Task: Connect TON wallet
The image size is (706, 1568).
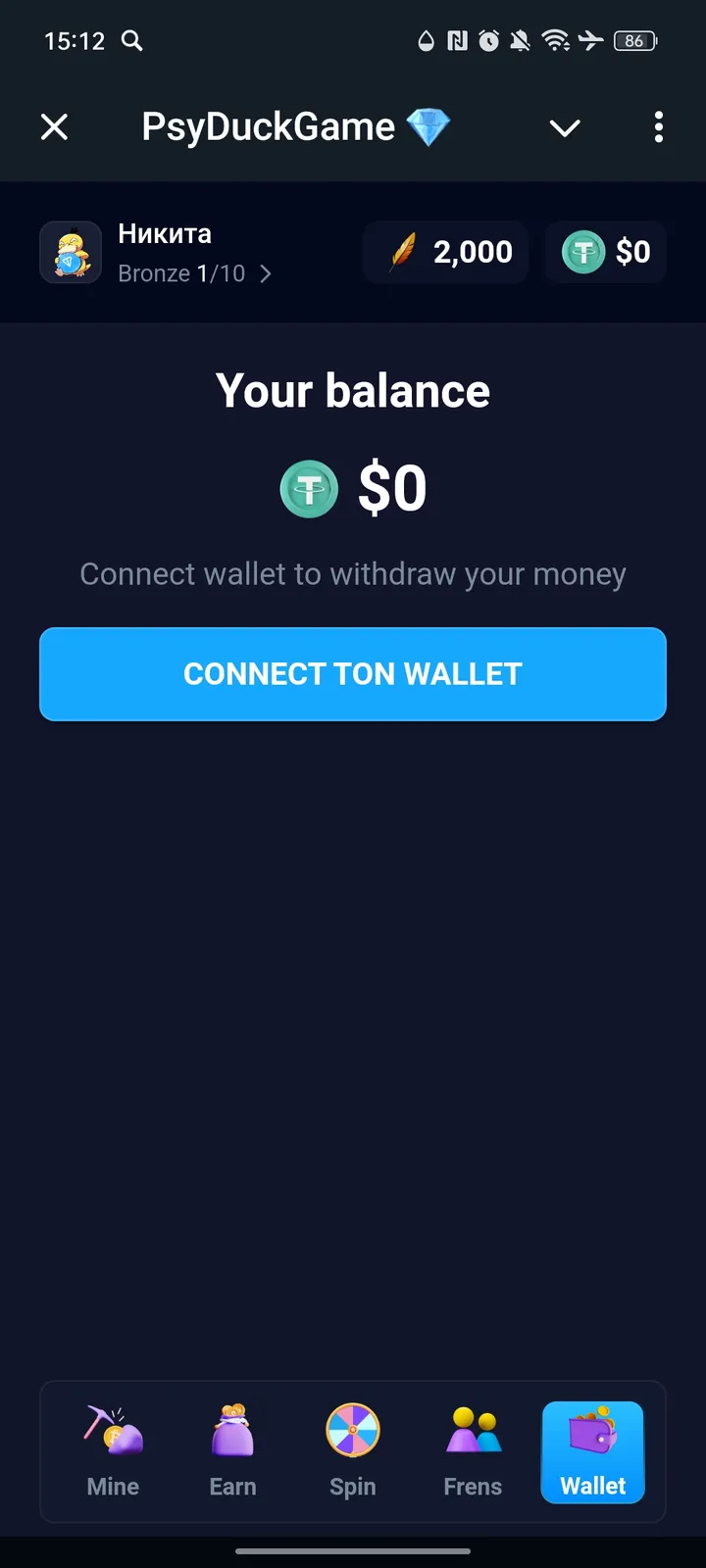Action: [353, 674]
